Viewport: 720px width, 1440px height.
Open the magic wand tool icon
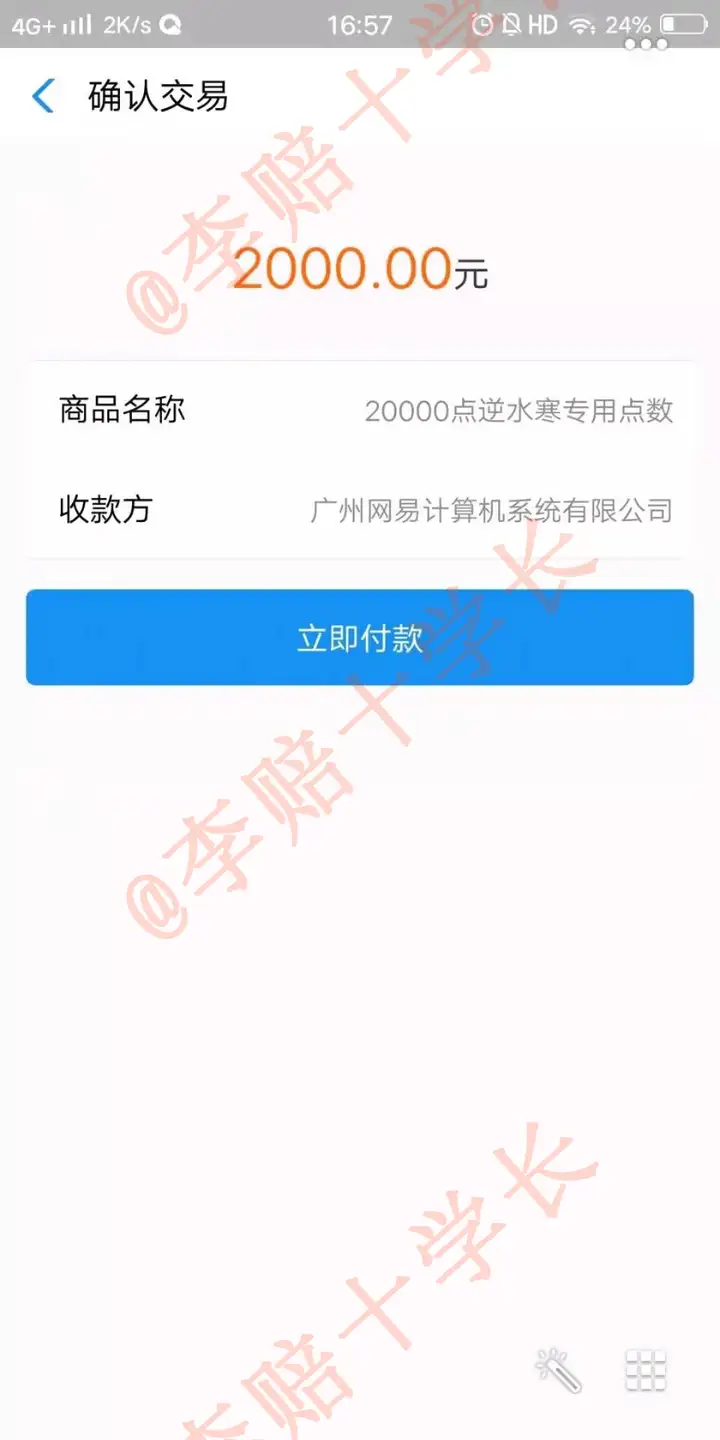559,1369
